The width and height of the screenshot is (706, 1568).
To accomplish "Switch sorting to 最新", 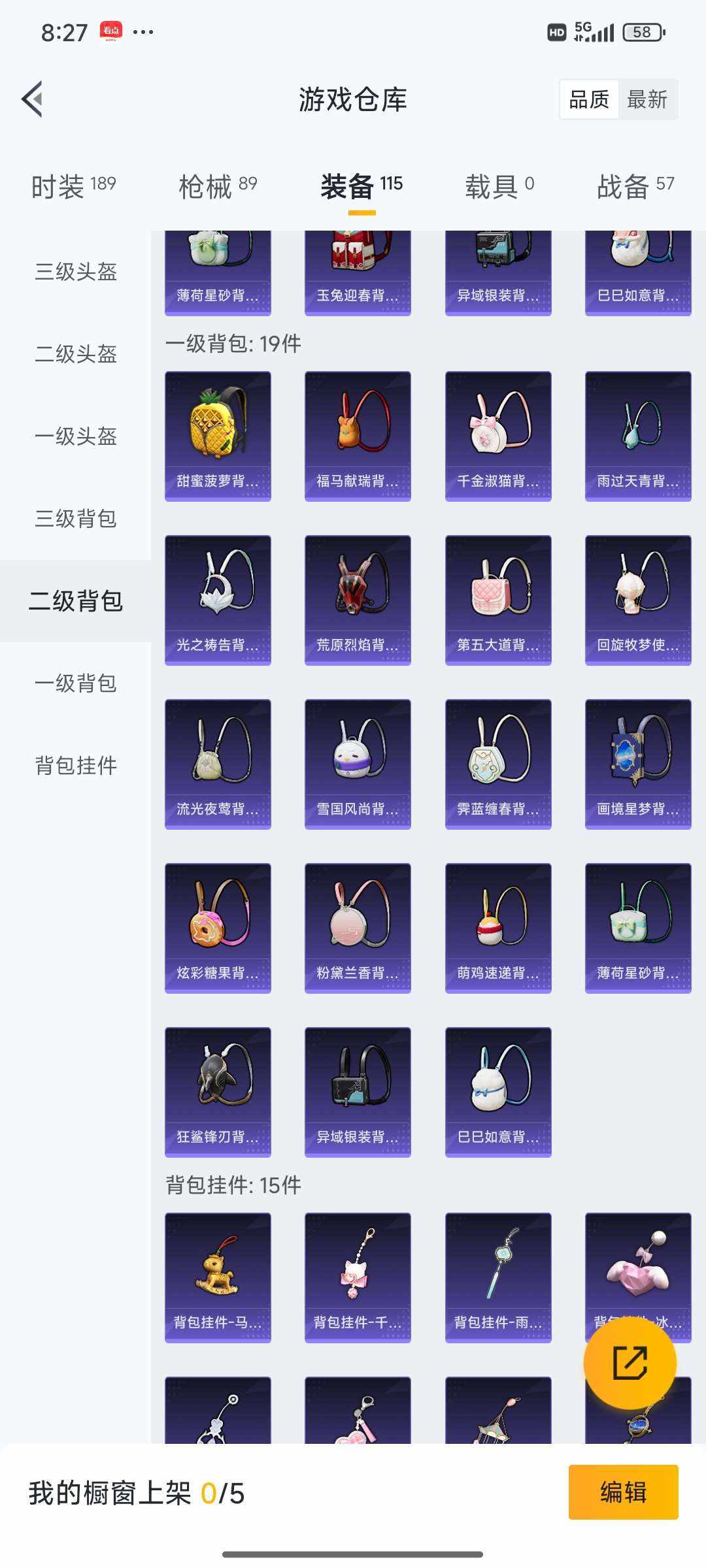I will [647, 99].
